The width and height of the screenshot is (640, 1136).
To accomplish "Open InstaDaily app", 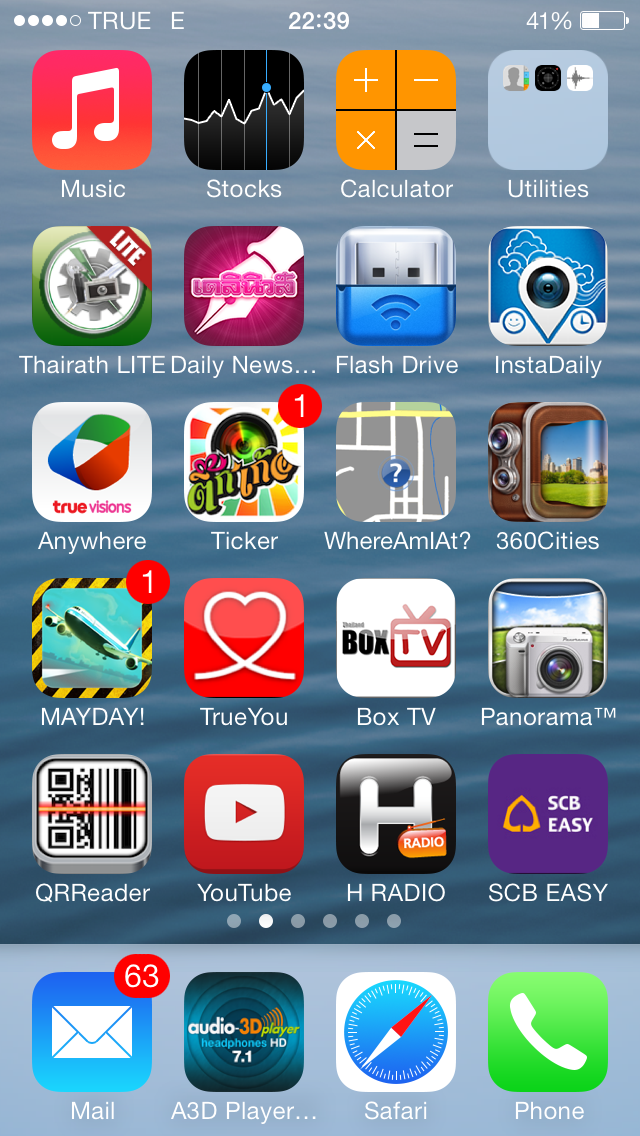I will (548, 286).
